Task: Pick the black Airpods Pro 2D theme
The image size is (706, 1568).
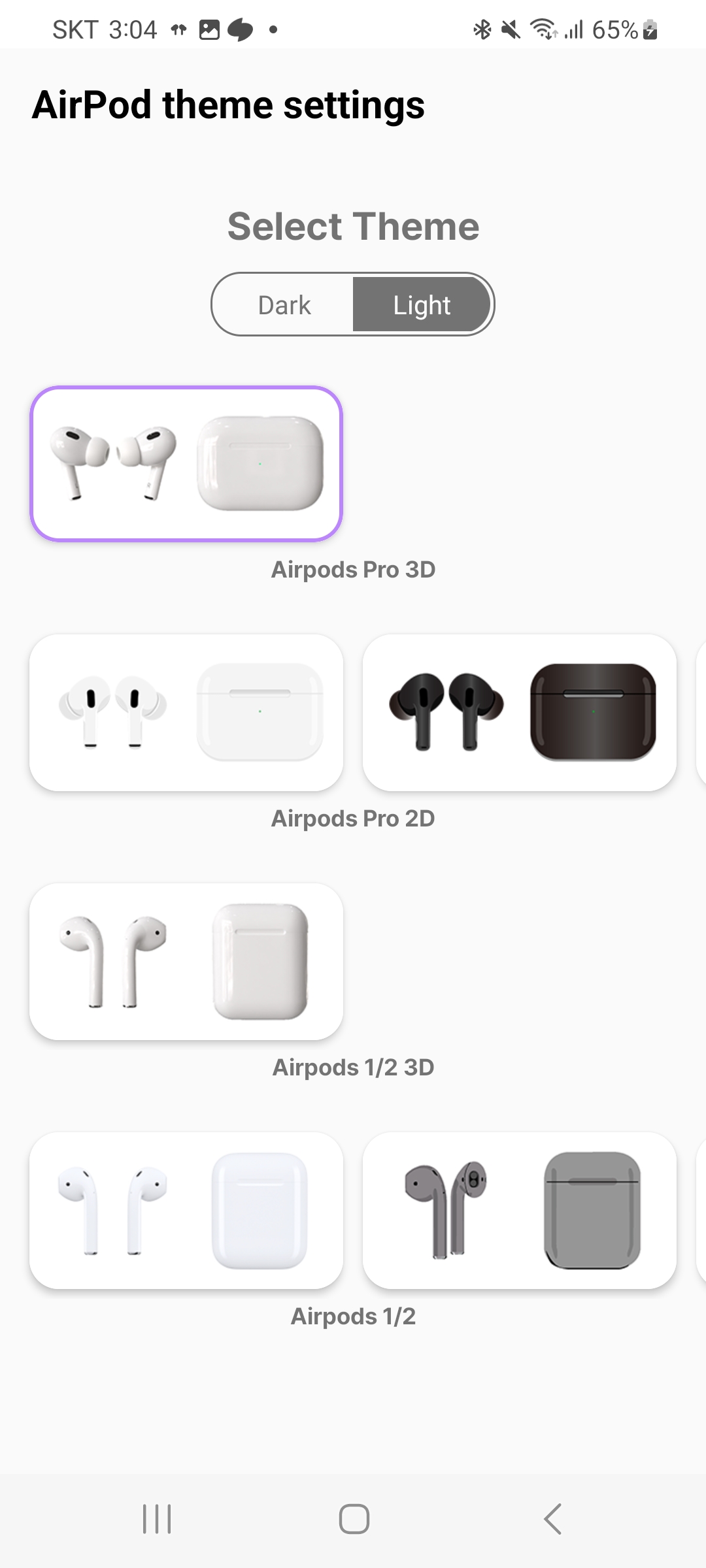Action: 520,712
